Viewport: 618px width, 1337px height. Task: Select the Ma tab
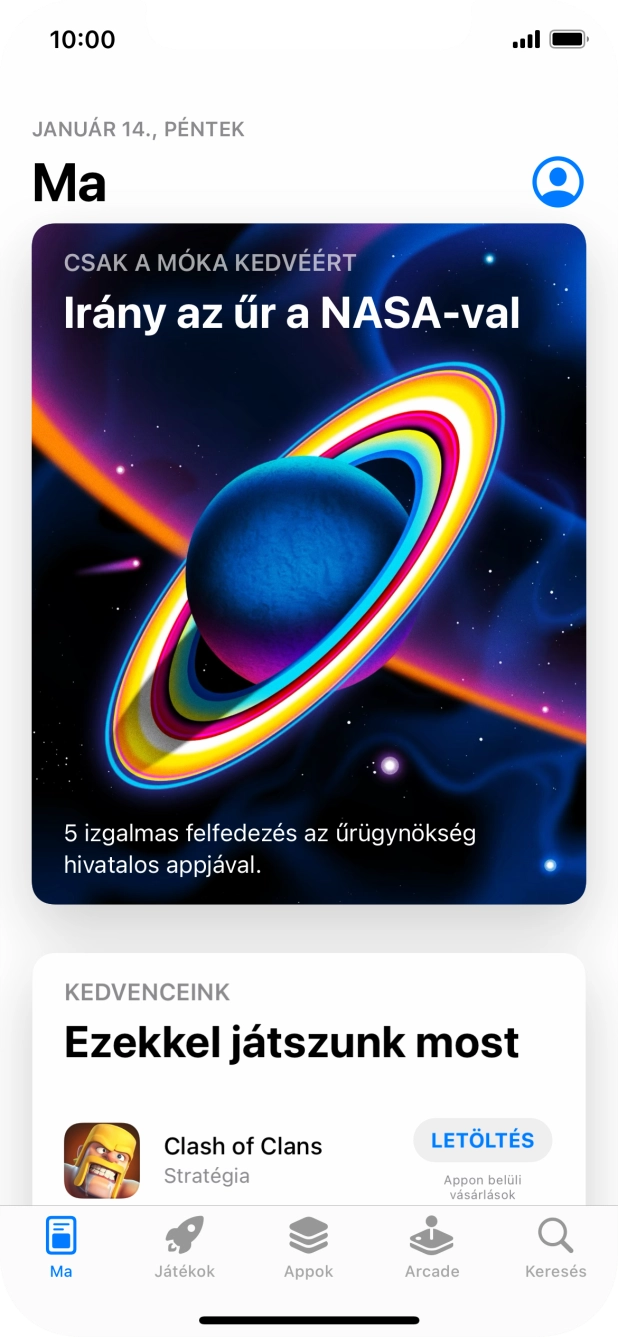pyautogui.click(x=61, y=1247)
